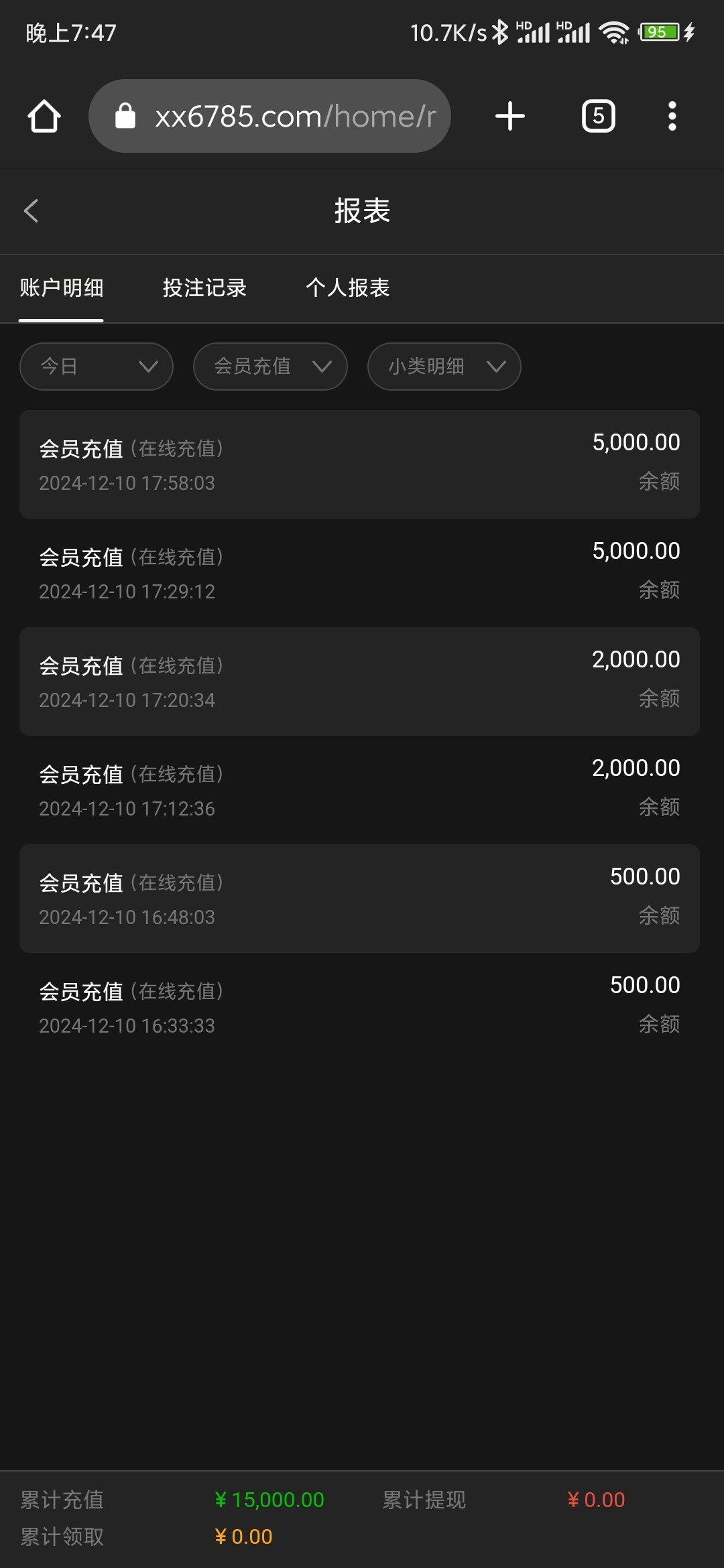Screen dimensions: 724x1568
Task: Tap the xx6785.com address bar
Action: coord(269,116)
